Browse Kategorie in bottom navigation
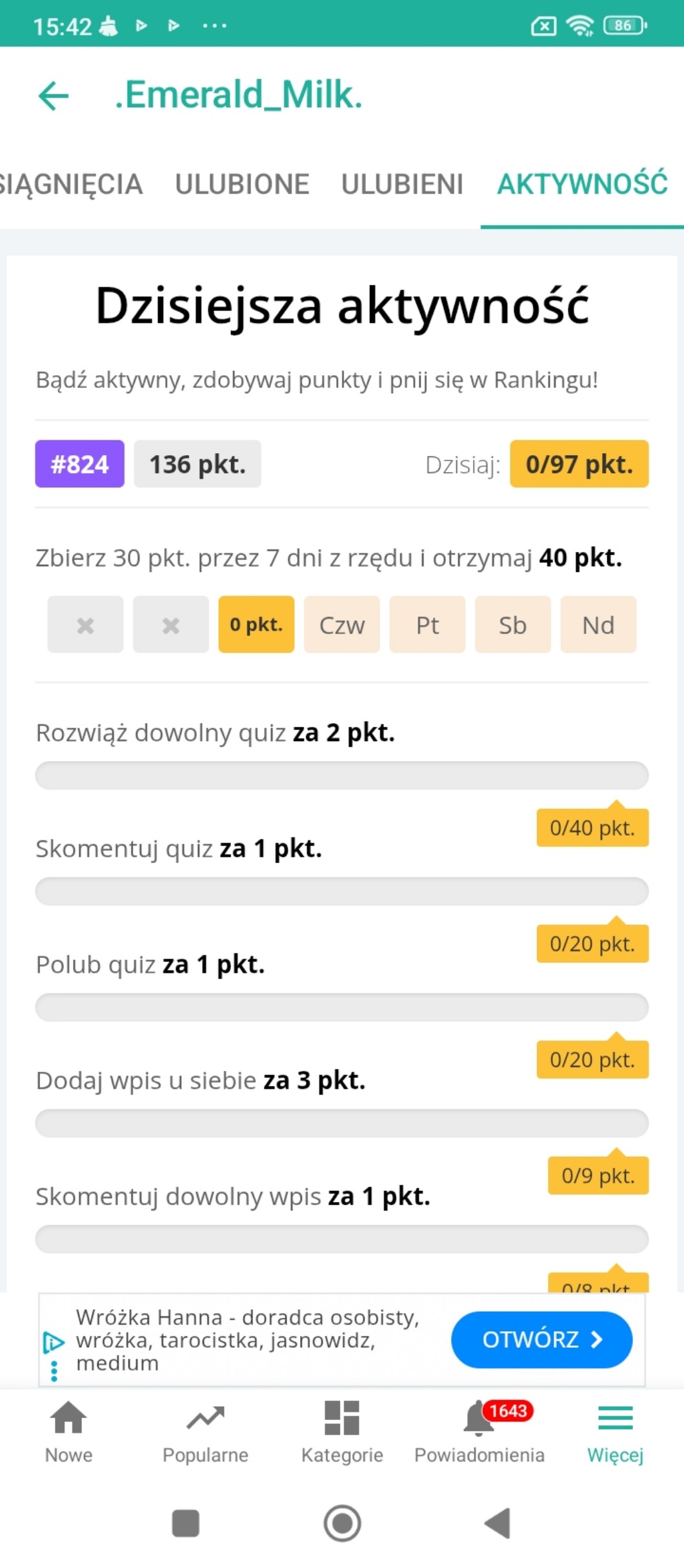Image resolution: width=684 pixels, height=1568 pixels. pos(342,1431)
